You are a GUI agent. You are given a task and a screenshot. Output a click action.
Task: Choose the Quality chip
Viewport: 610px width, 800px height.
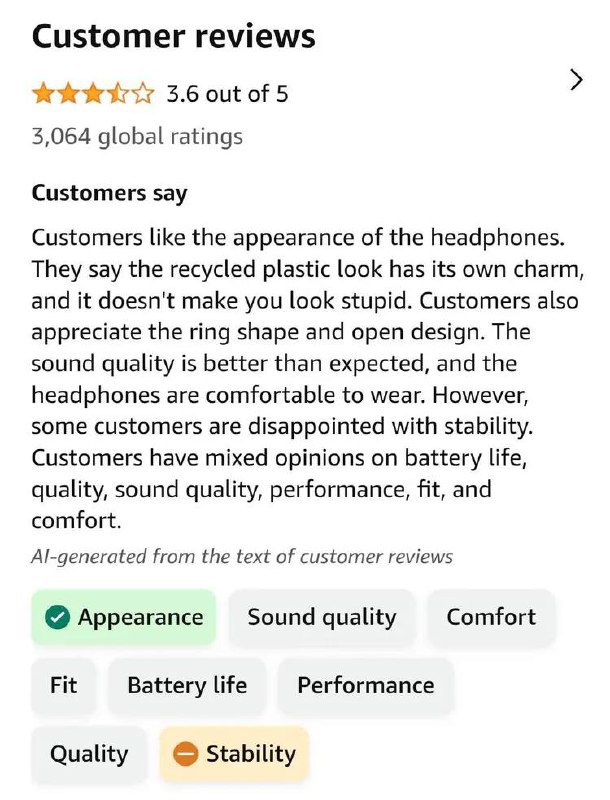[x=89, y=754]
